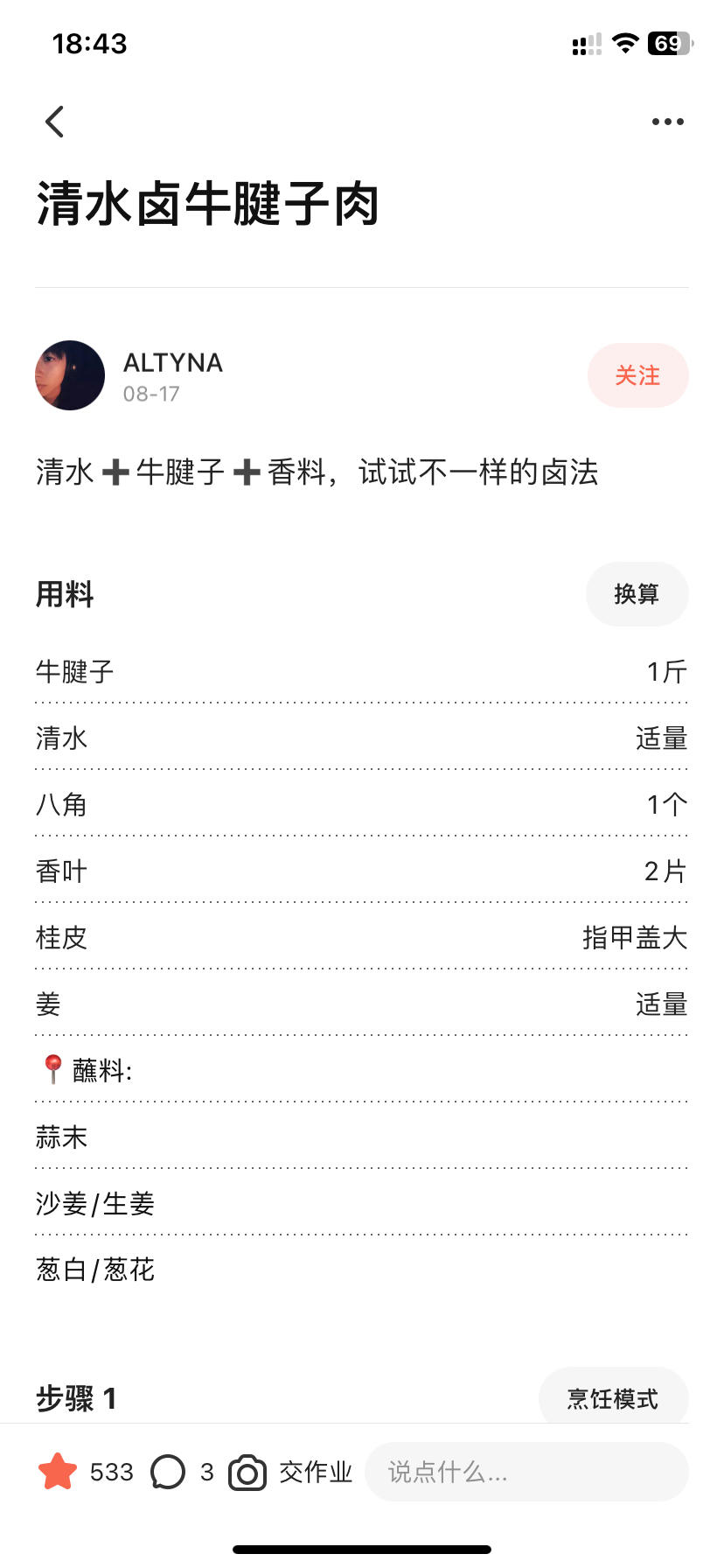Open comments via the speech bubble icon

170,1472
